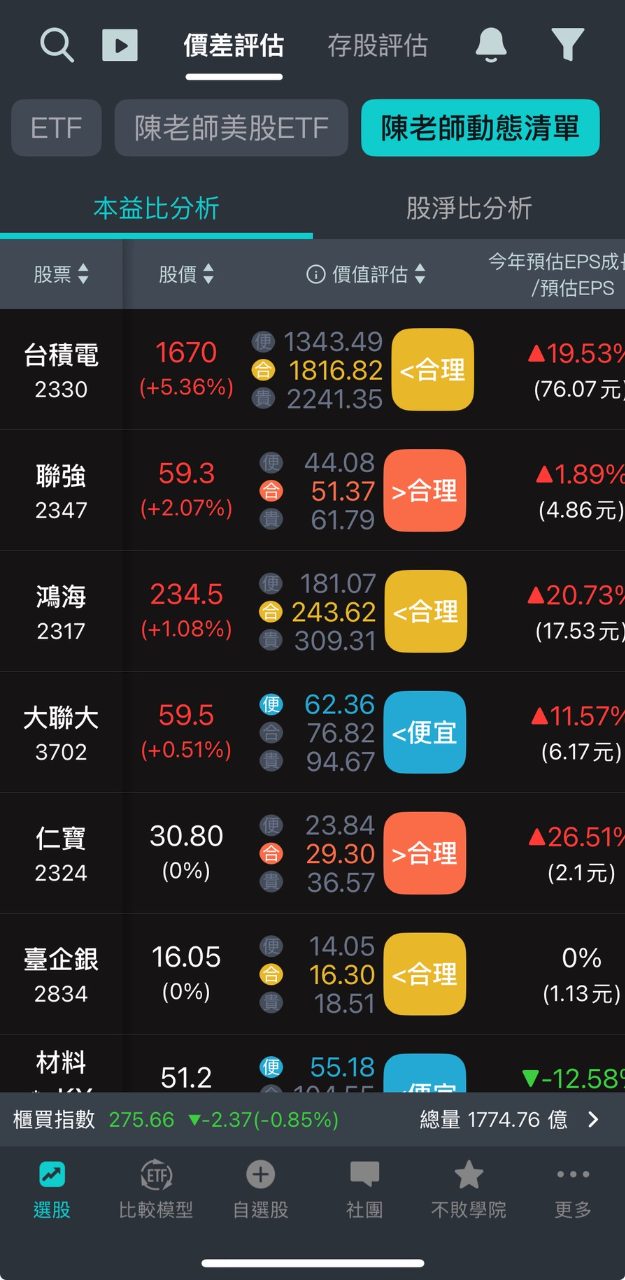The height and width of the screenshot is (1280, 625).
Task: Open the 大聯大 3702 stock row
Action: [61, 733]
